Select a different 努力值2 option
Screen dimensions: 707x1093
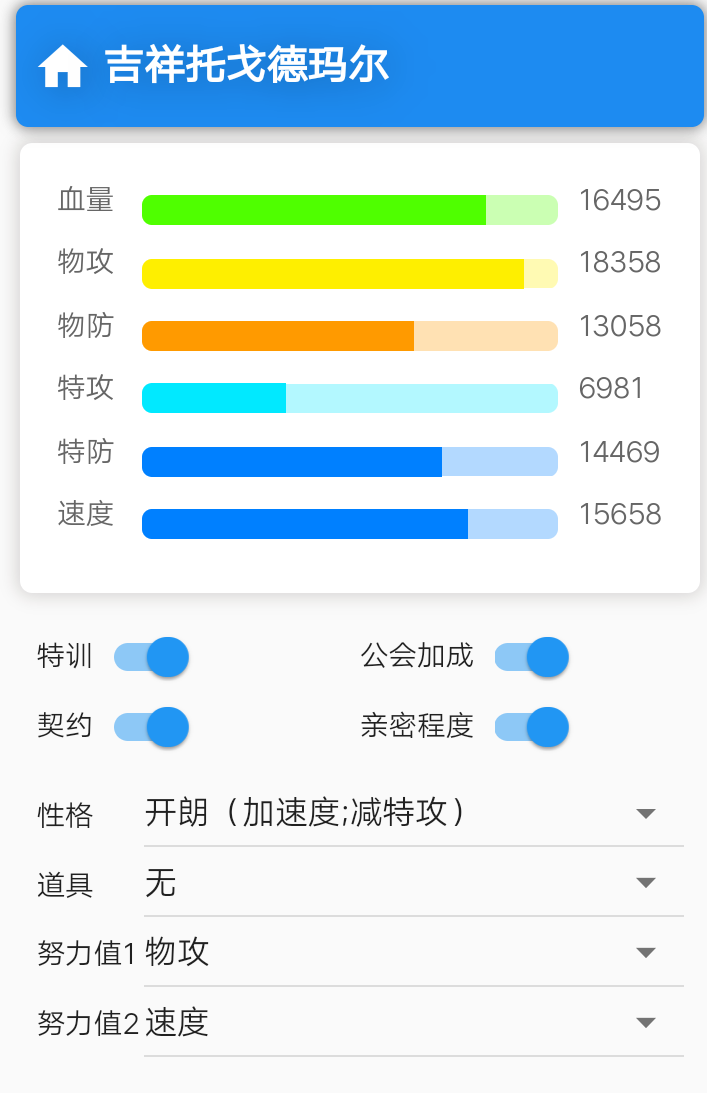point(413,1023)
